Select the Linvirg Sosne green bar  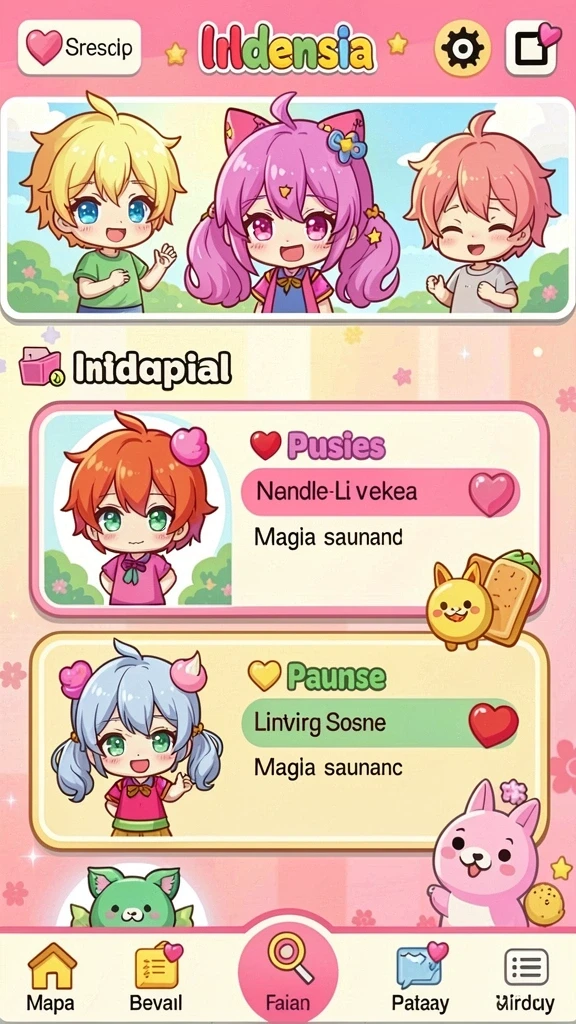click(381, 723)
